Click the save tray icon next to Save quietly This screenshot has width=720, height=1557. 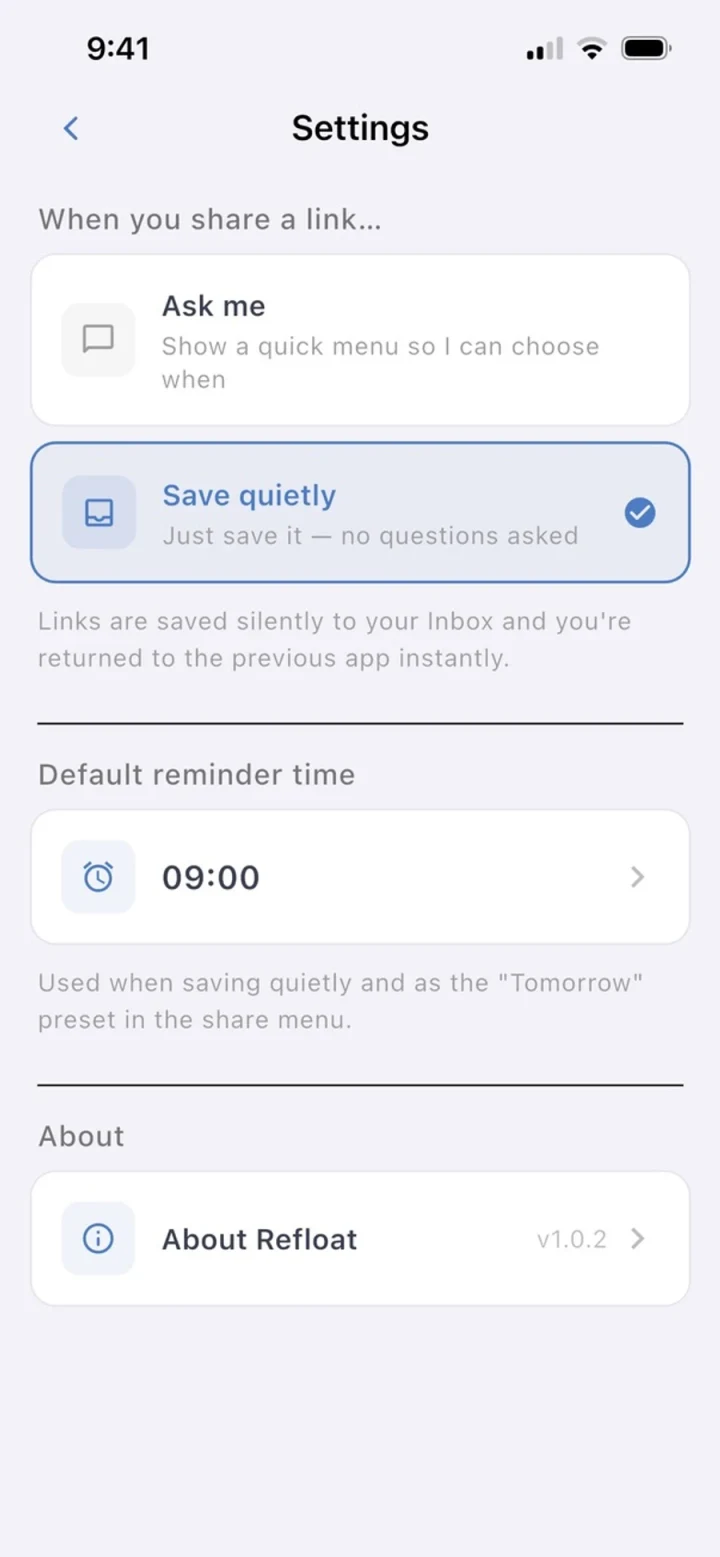pos(97,512)
